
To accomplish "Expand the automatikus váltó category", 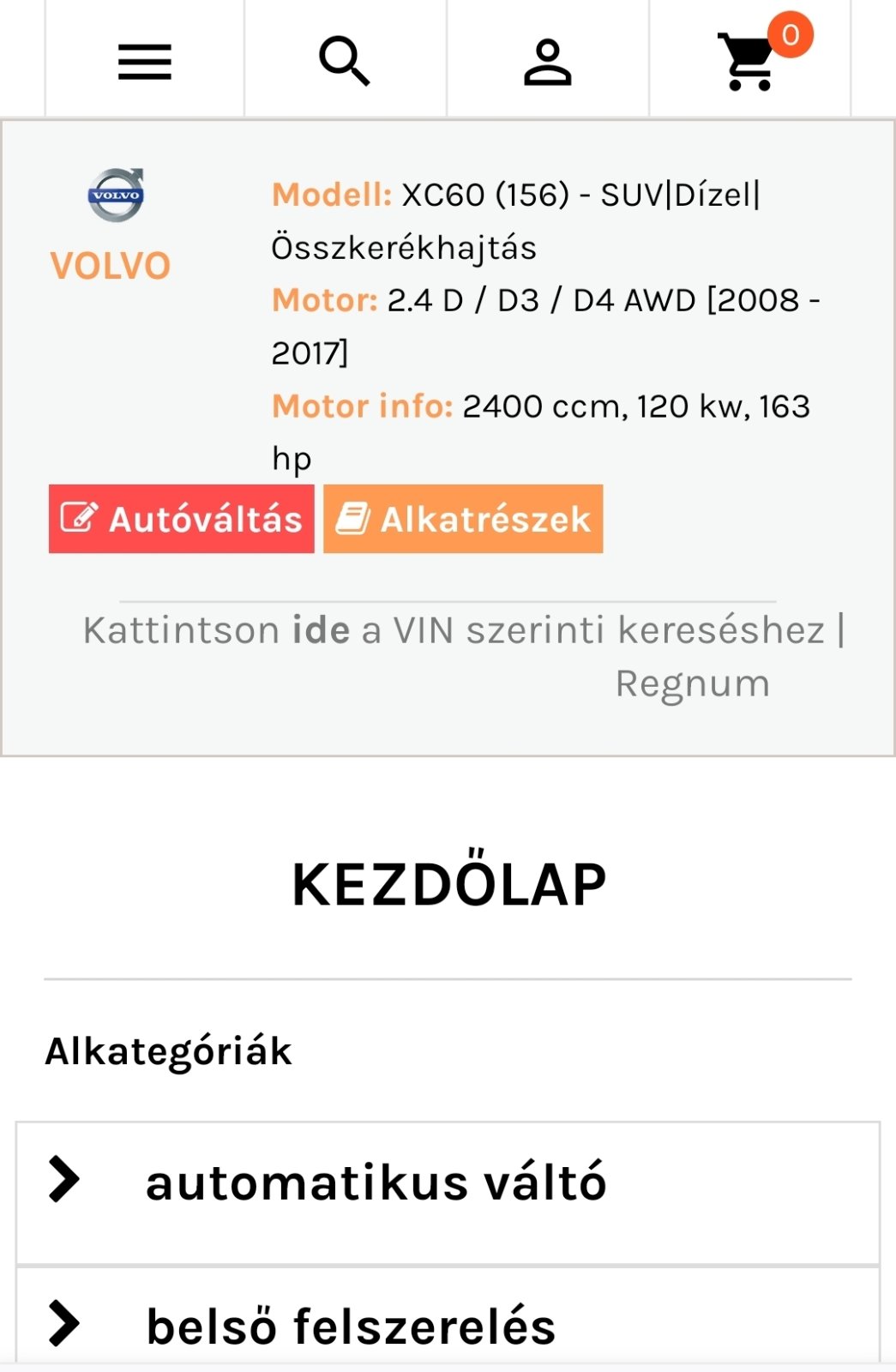I will pyautogui.click(x=376, y=1182).
